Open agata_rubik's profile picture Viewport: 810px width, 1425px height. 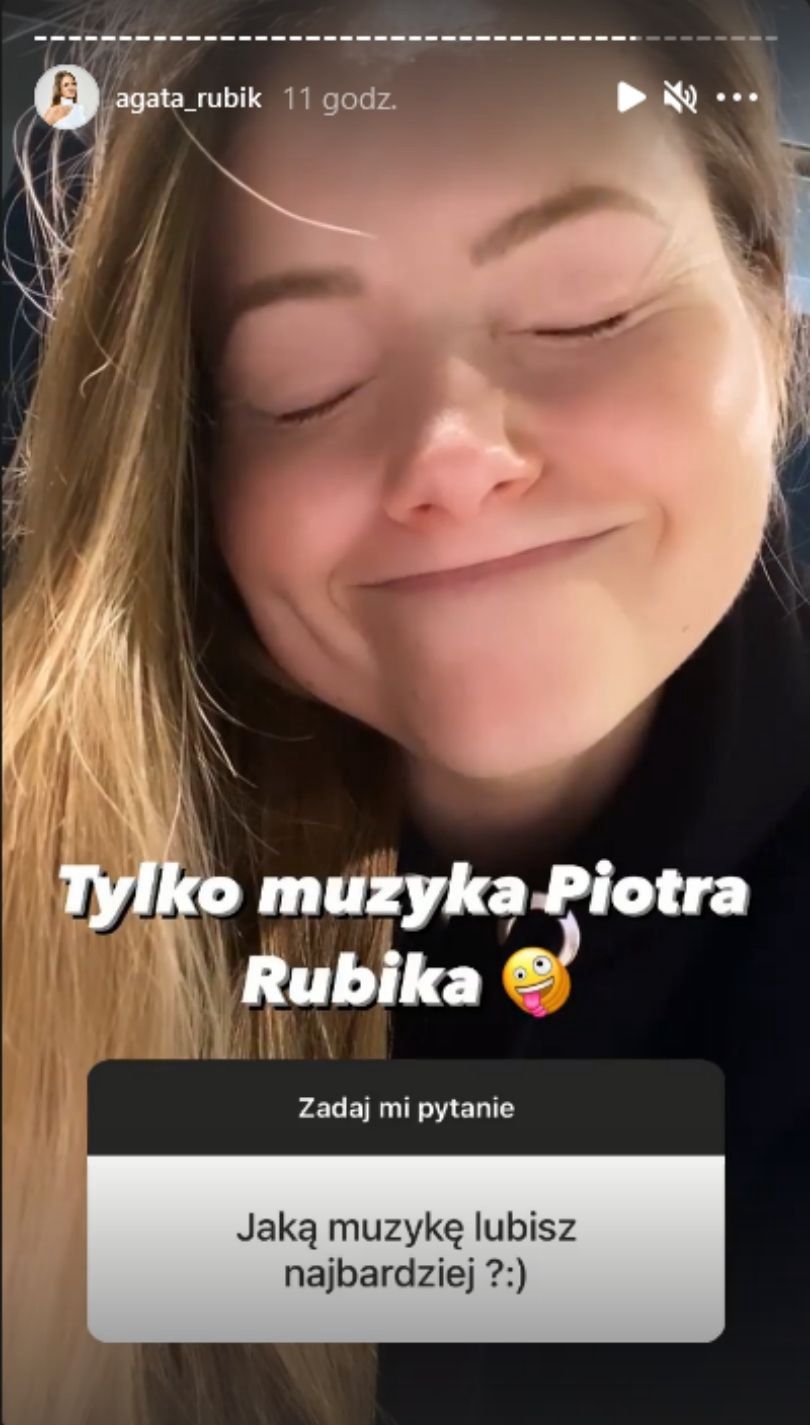[66, 98]
